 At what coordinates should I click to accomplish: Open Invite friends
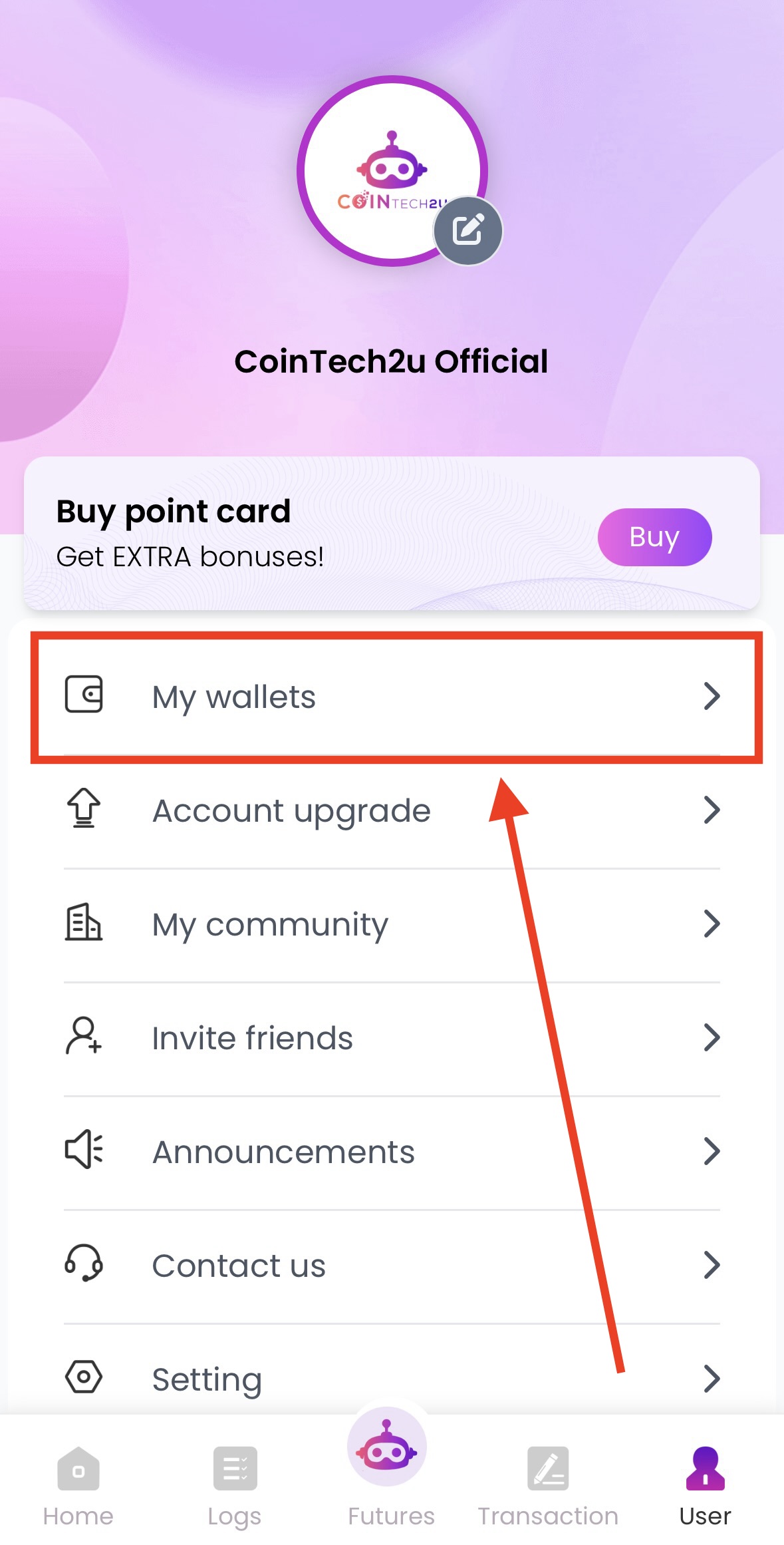coord(392,1038)
